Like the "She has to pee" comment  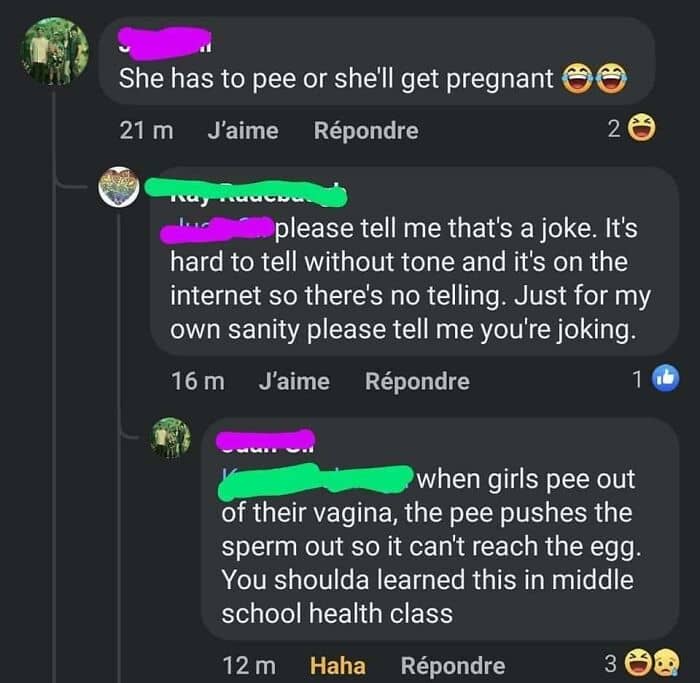click(243, 131)
